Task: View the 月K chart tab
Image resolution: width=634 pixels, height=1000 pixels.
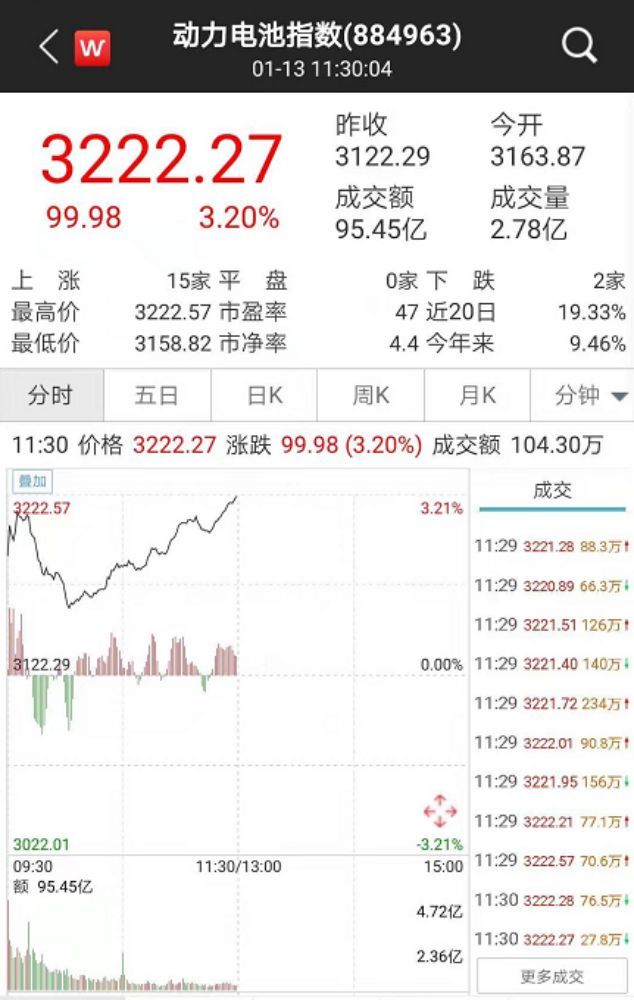Action: pos(477,396)
